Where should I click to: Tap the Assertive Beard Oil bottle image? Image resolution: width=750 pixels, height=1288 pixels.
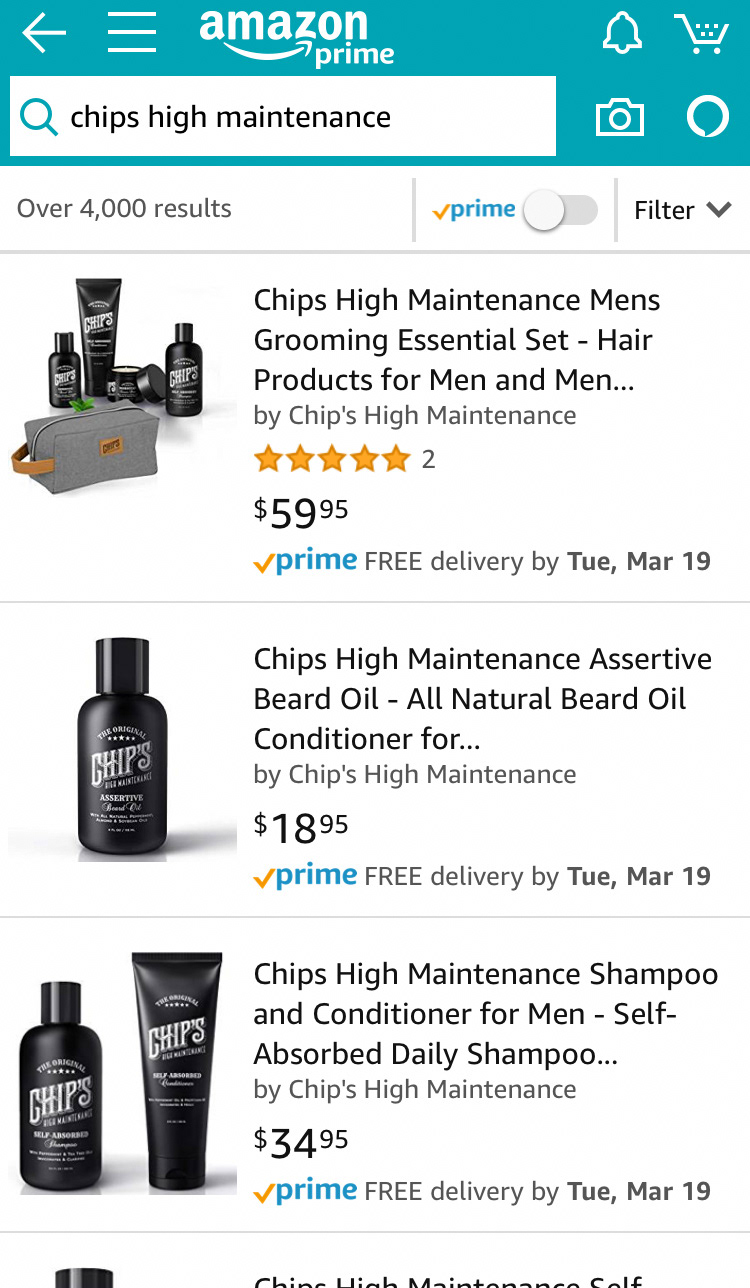click(x=122, y=749)
